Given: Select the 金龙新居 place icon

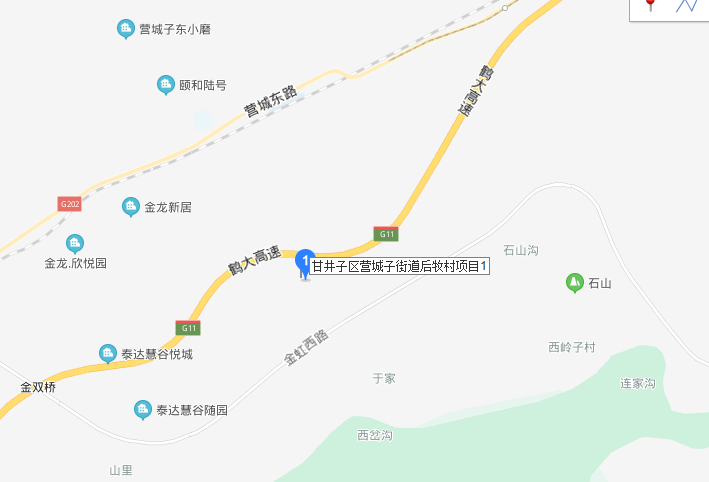Looking at the screenshot, I should (x=130, y=207).
